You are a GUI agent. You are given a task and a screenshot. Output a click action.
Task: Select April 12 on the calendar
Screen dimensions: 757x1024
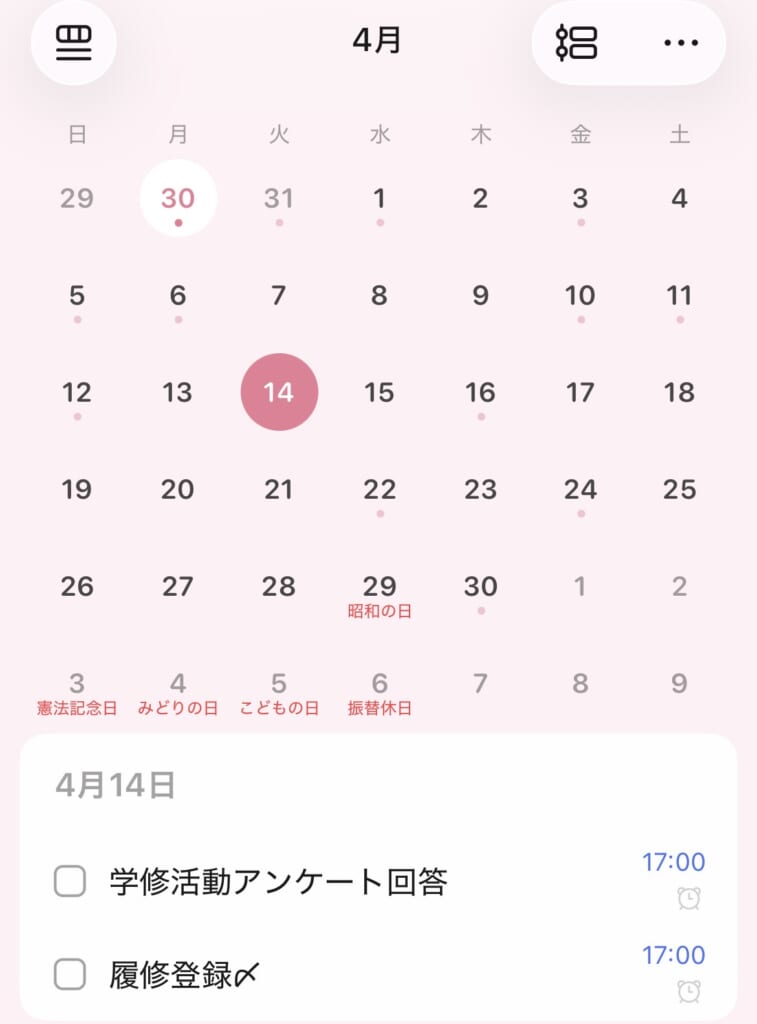coord(77,393)
